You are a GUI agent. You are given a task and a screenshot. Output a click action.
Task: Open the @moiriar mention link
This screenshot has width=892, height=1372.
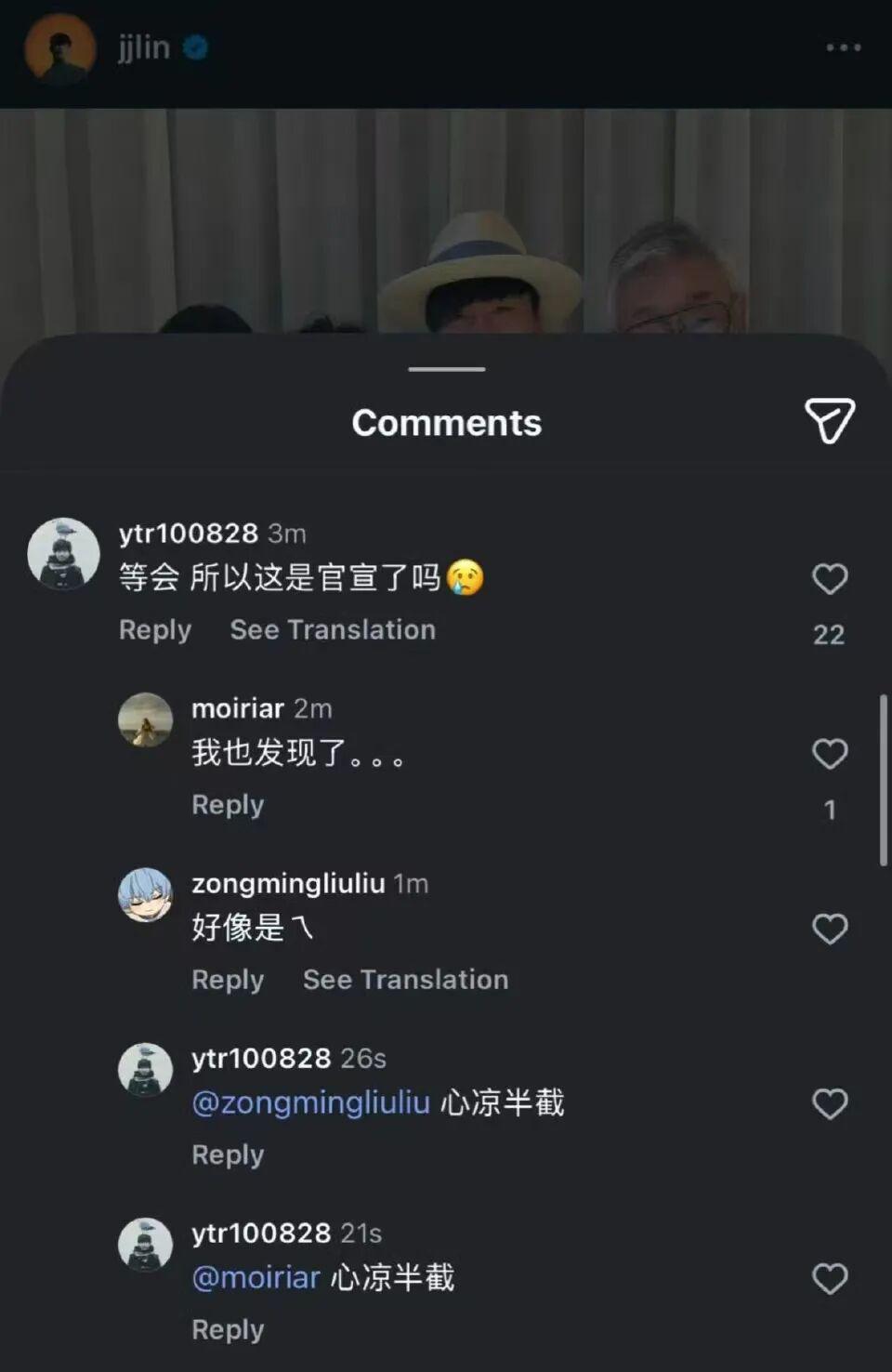click(x=256, y=1278)
